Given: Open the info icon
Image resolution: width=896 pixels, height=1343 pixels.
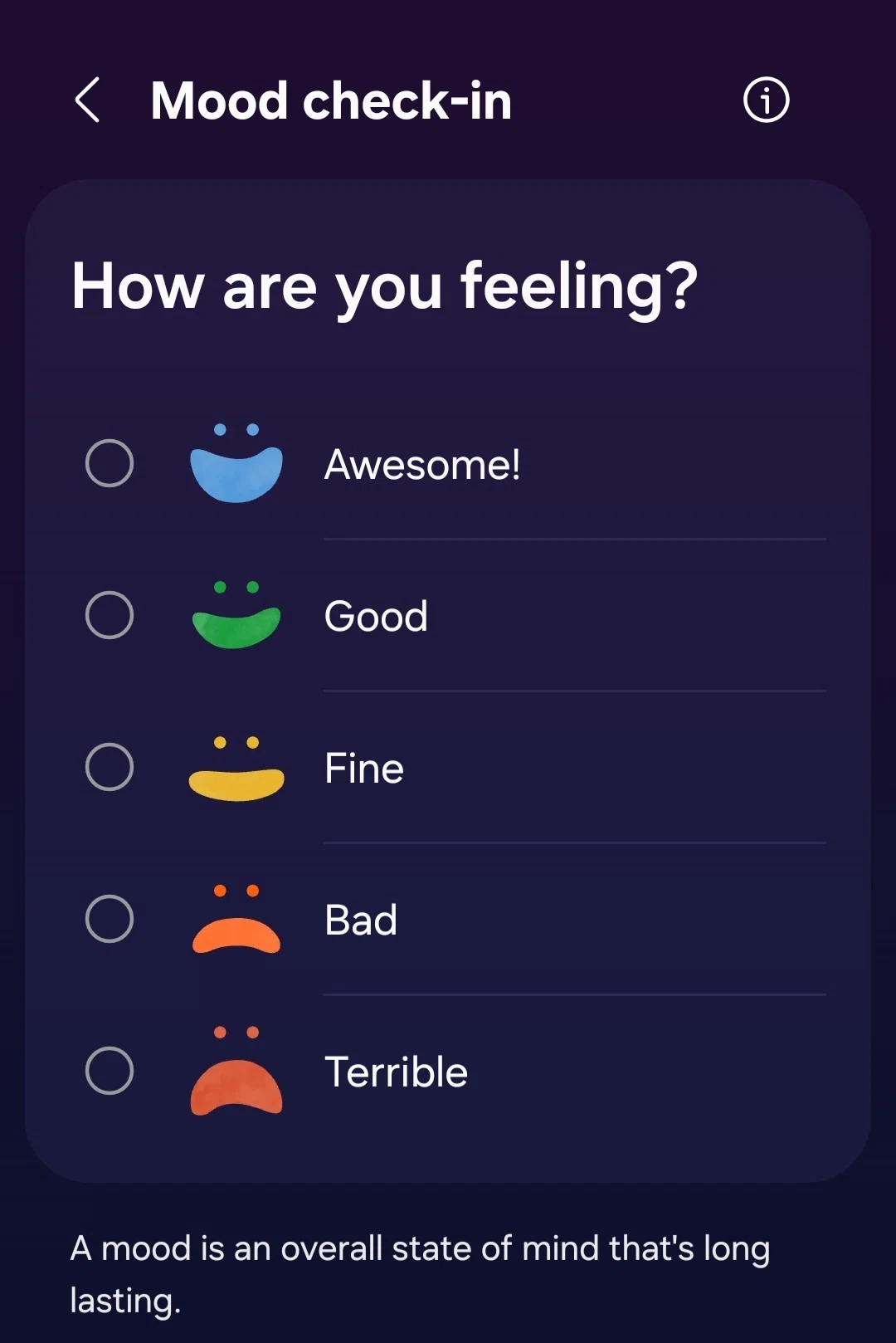Looking at the screenshot, I should (x=766, y=100).
